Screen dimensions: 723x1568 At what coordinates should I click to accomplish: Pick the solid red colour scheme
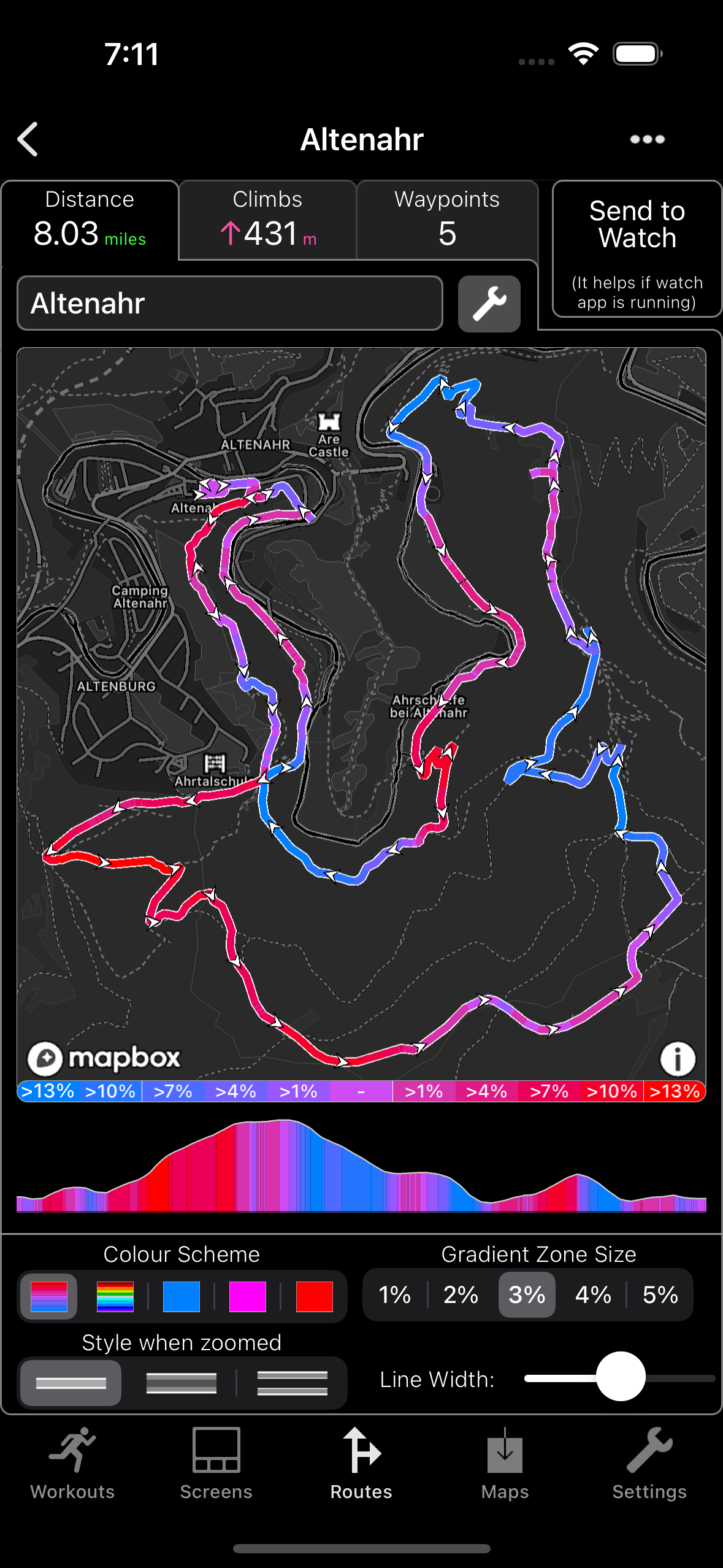click(314, 1296)
